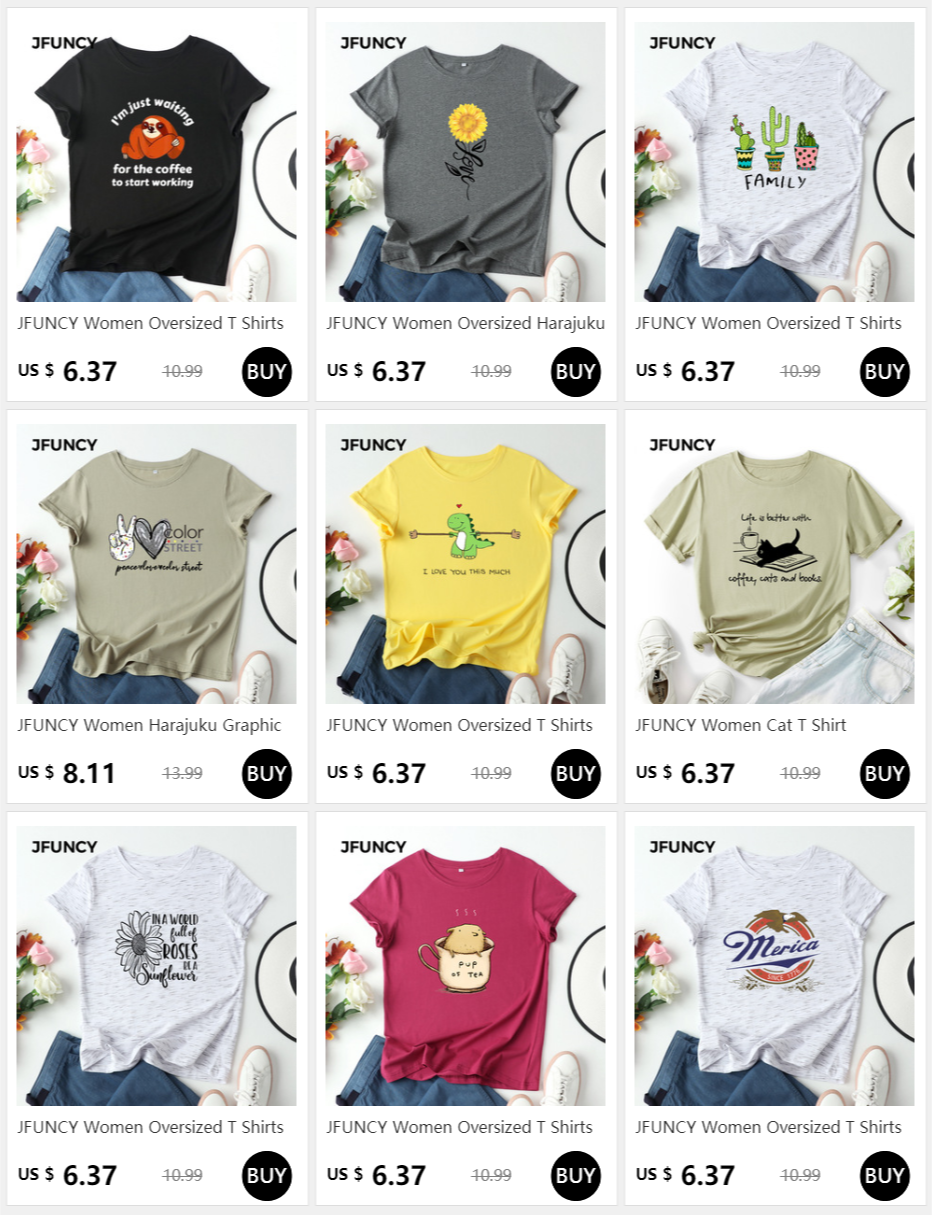Tap BUY for the pup of tea shirt
Screen dimensions: 932x1215
pos(576,1176)
